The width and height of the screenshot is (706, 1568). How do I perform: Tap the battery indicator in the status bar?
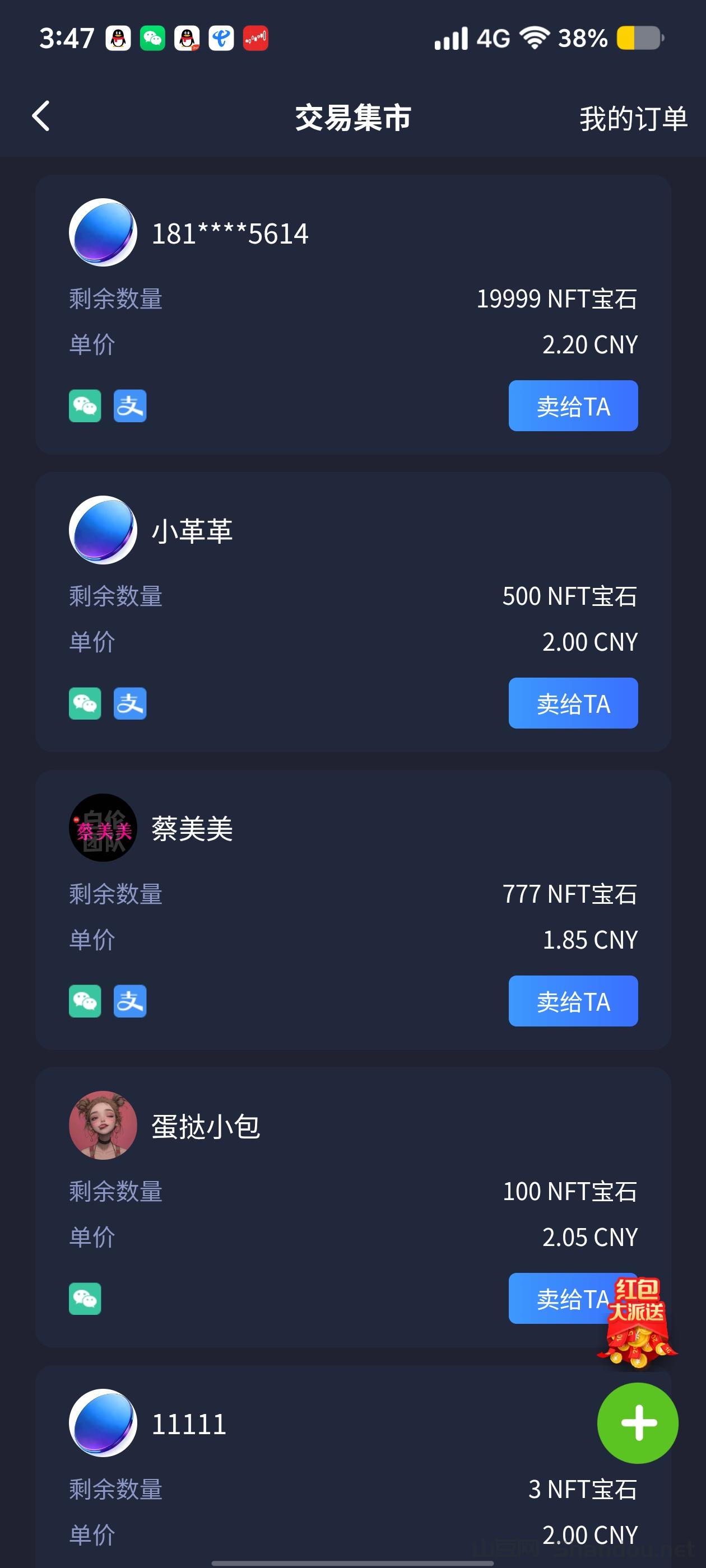point(638,38)
